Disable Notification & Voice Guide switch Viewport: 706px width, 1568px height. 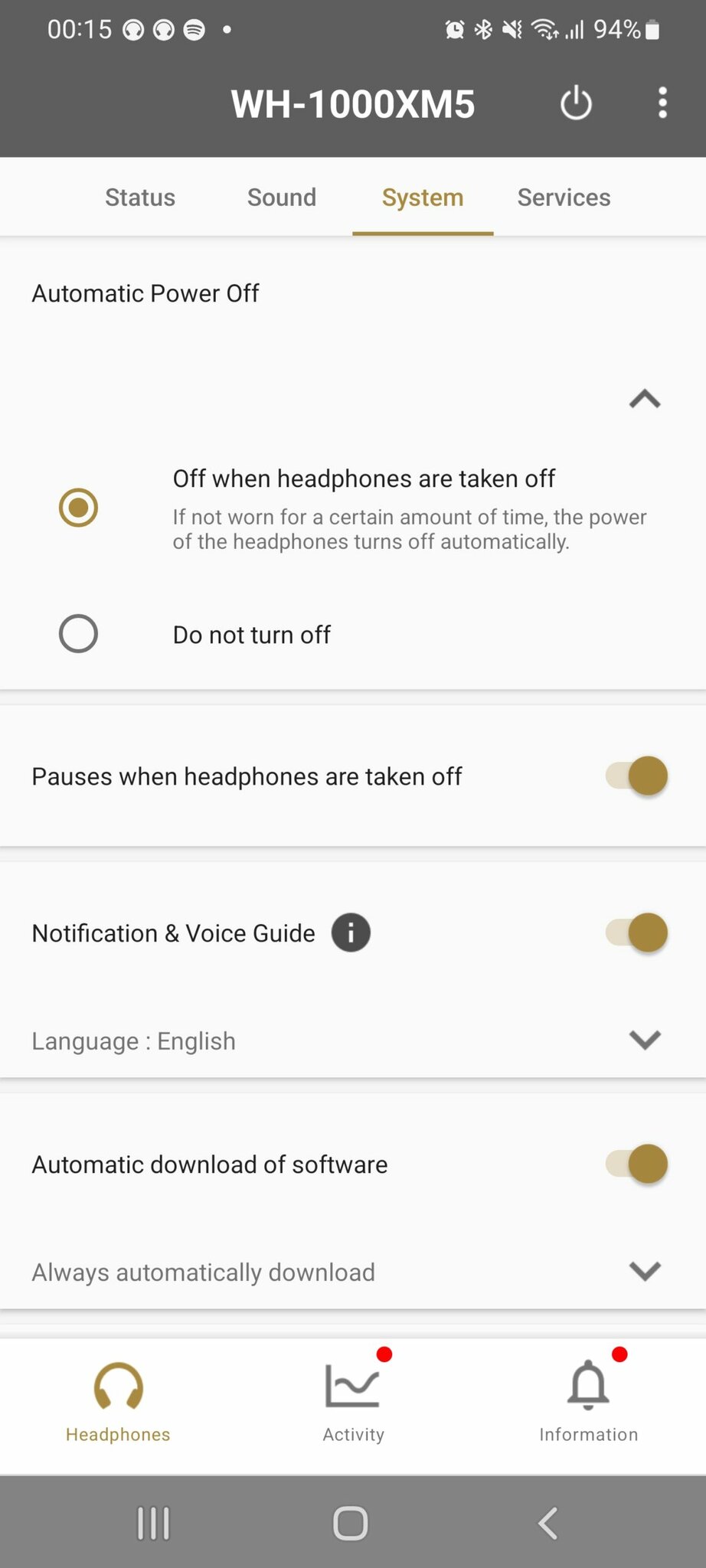pyautogui.click(x=637, y=933)
